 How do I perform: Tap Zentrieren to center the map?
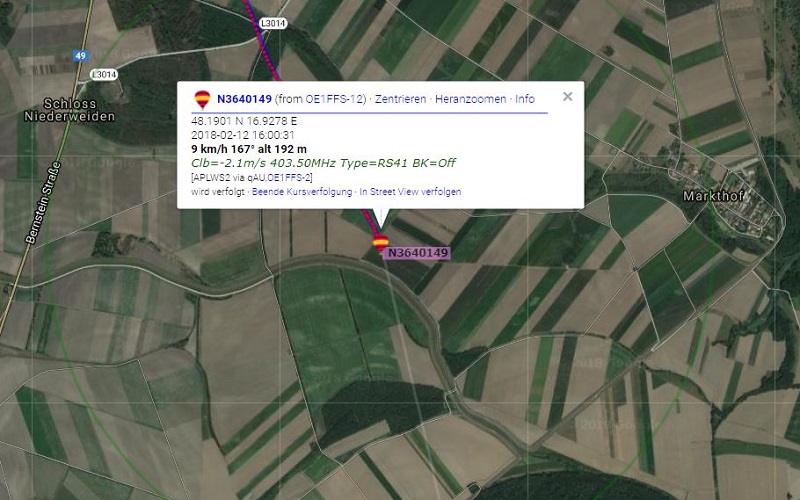pos(400,99)
